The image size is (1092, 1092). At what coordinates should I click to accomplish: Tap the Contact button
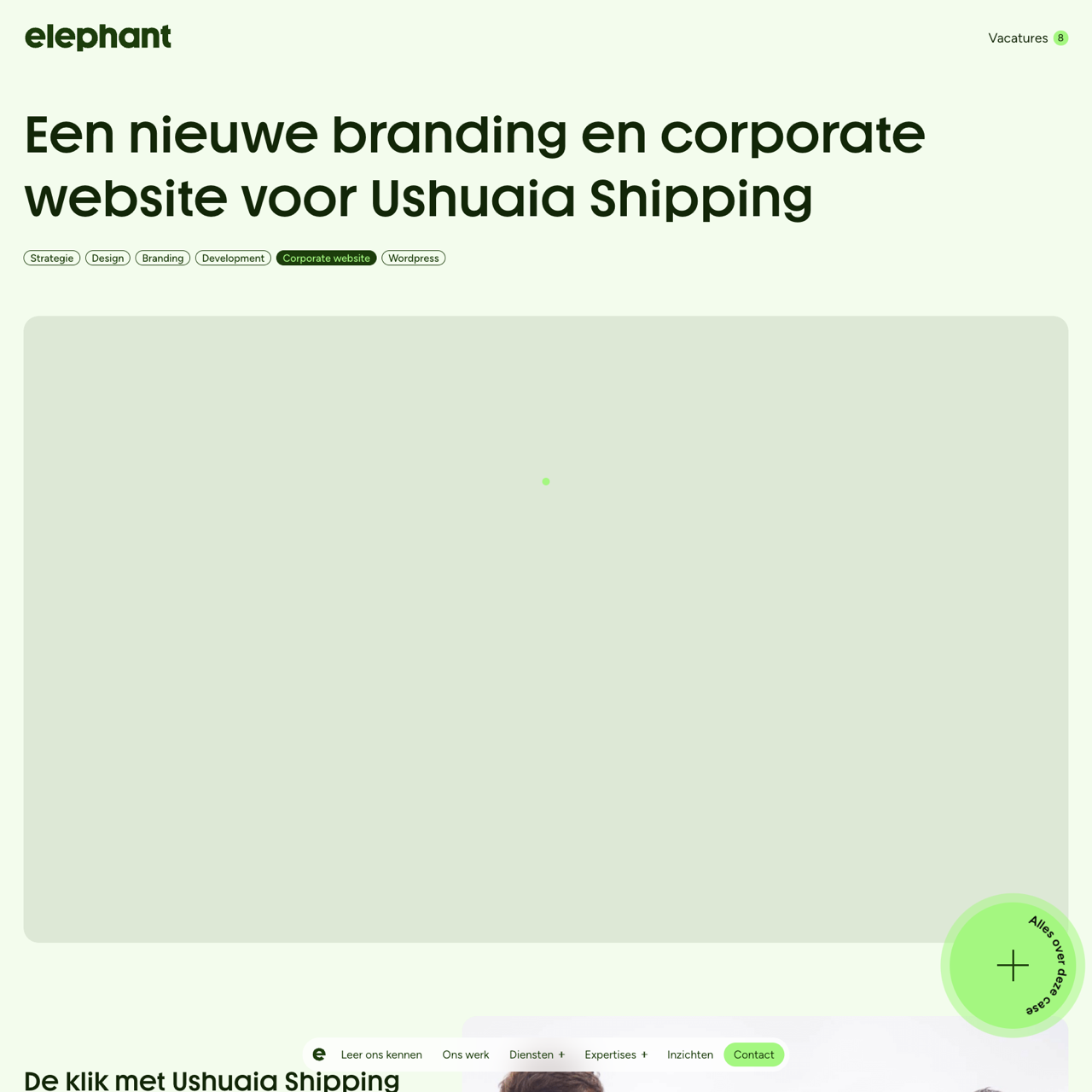pos(754,1054)
